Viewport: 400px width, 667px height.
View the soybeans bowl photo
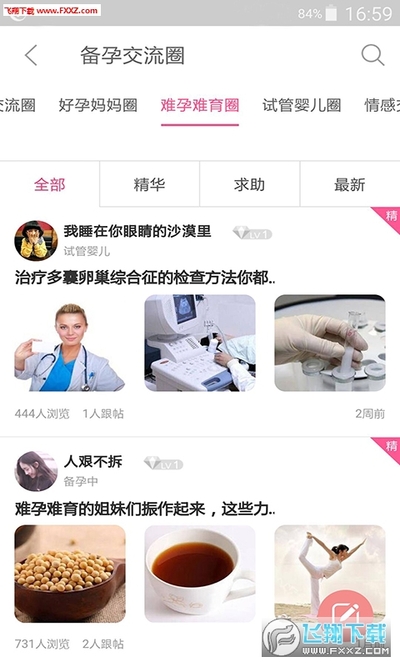tap(70, 573)
